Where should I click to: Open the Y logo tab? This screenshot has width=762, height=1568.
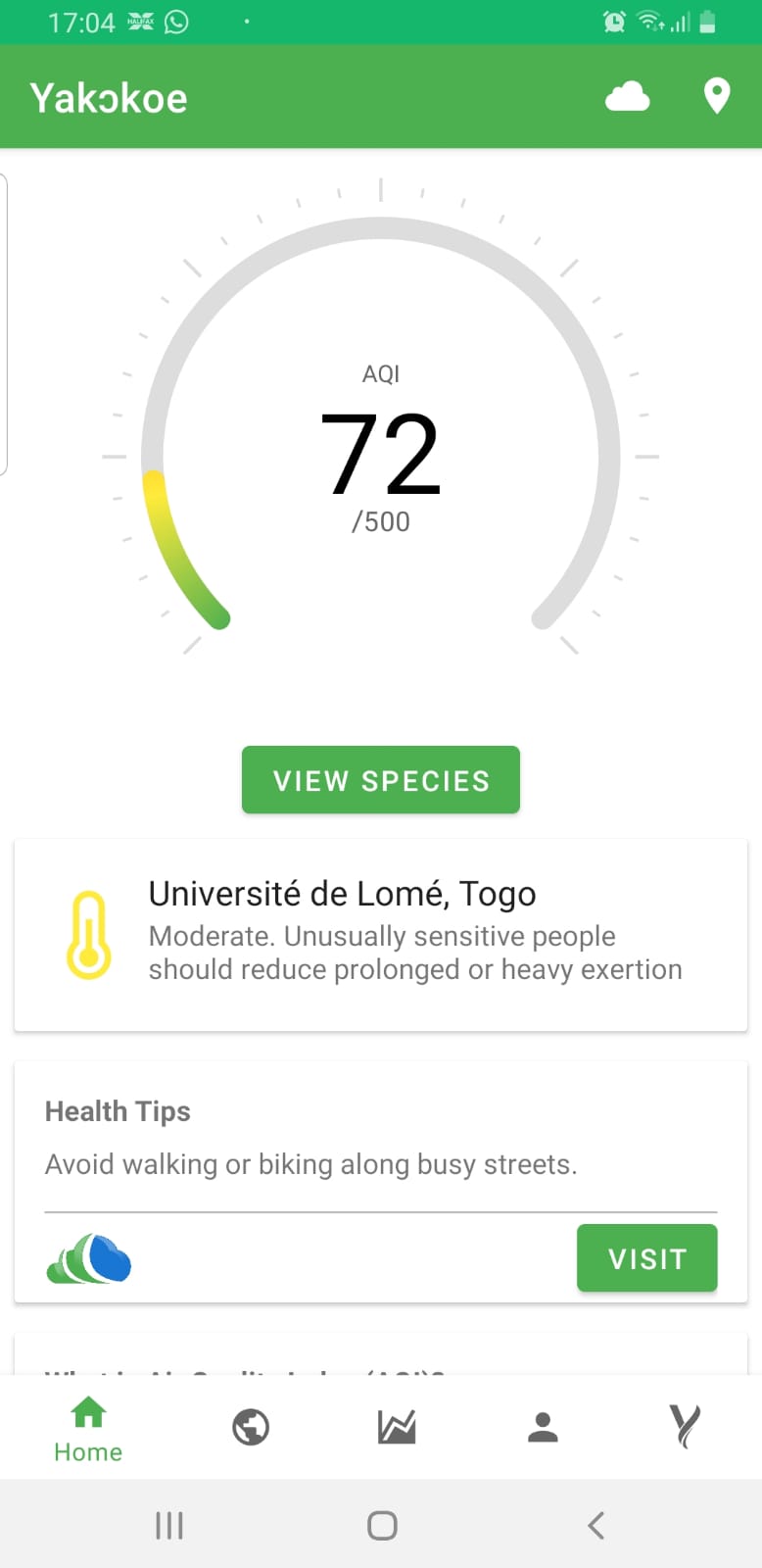click(685, 1427)
